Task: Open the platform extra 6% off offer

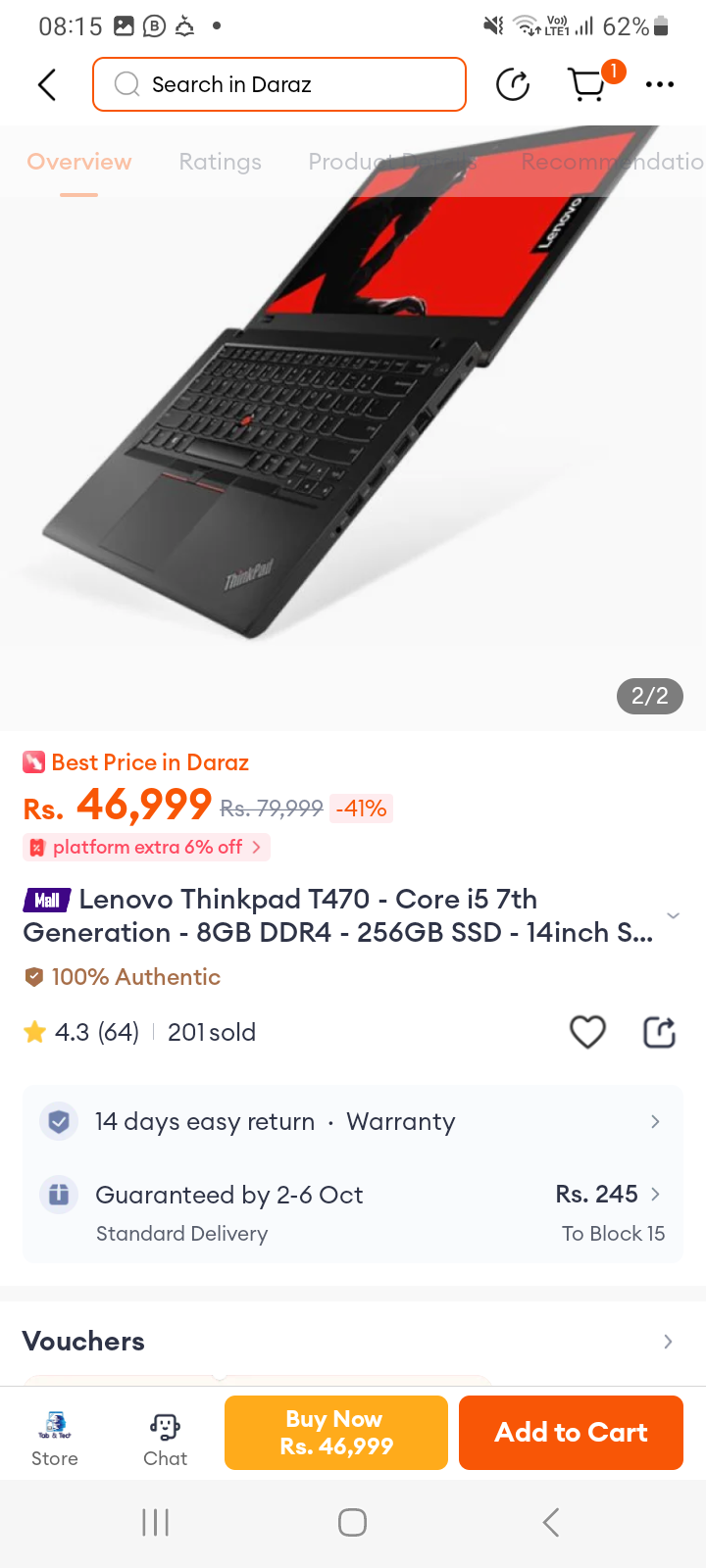Action: 147,848
